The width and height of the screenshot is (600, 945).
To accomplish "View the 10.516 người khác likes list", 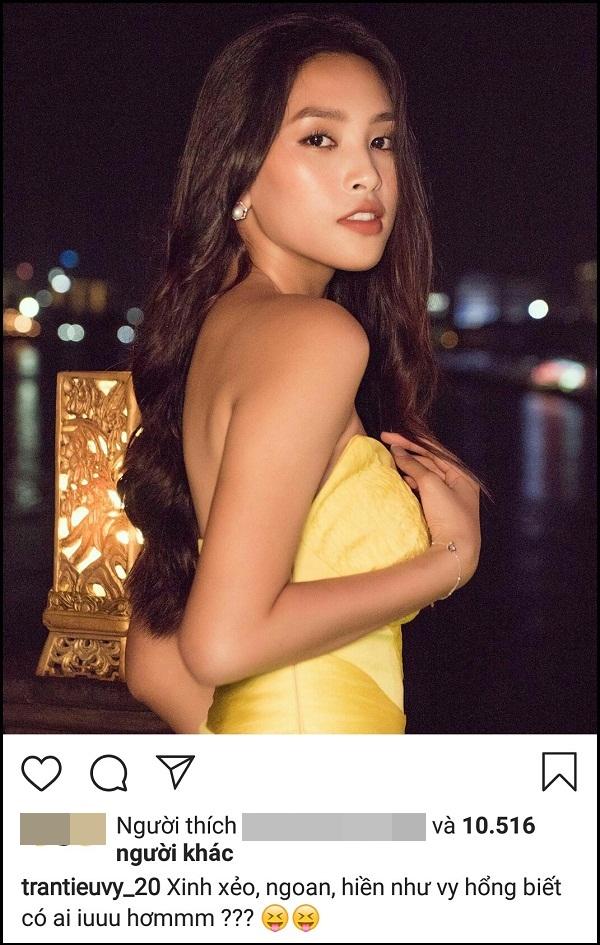I will (498, 826).
